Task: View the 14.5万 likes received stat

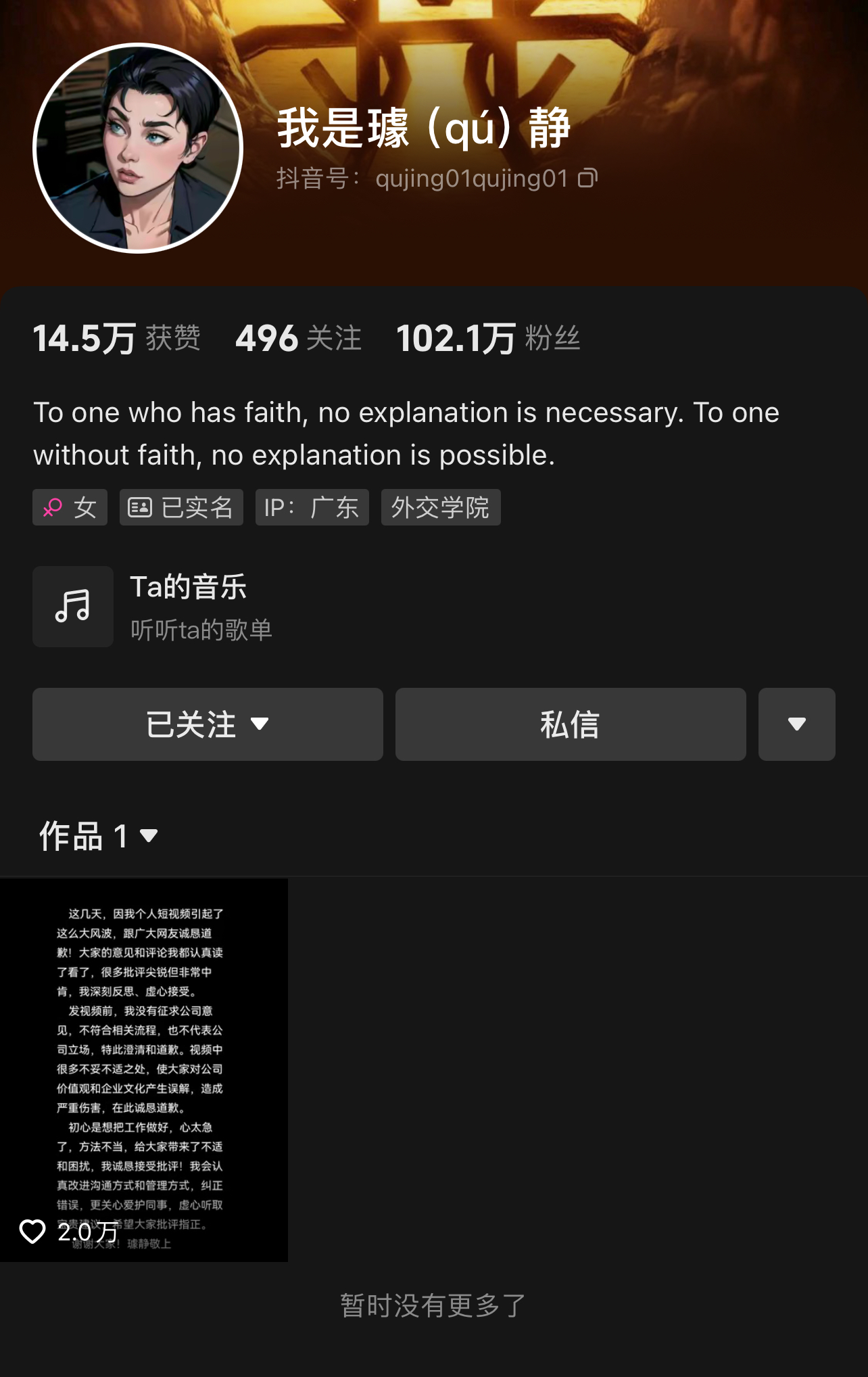Action: (x=116, y=338)
